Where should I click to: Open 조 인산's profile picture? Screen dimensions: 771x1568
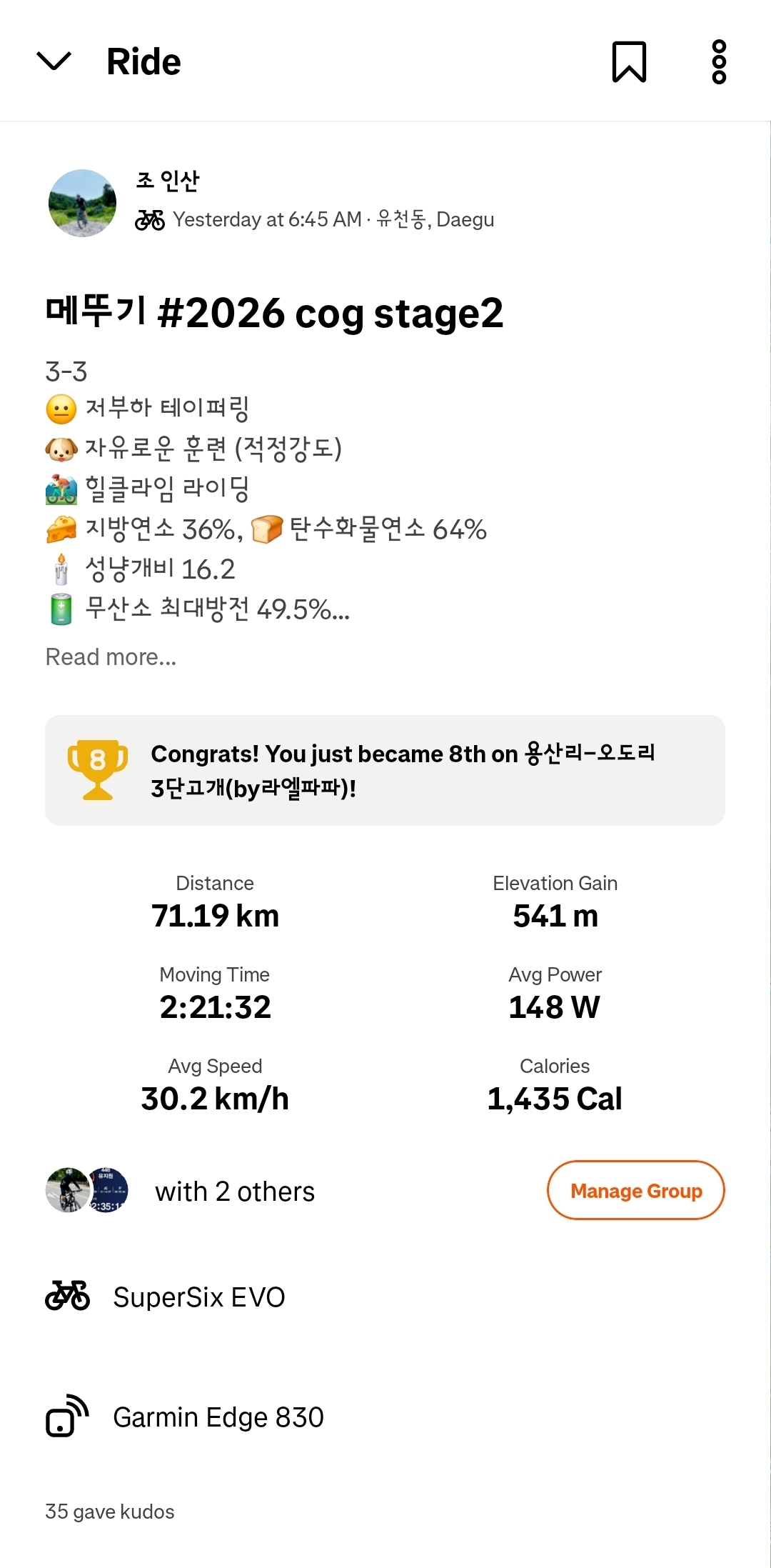click(x=82, y=203)
